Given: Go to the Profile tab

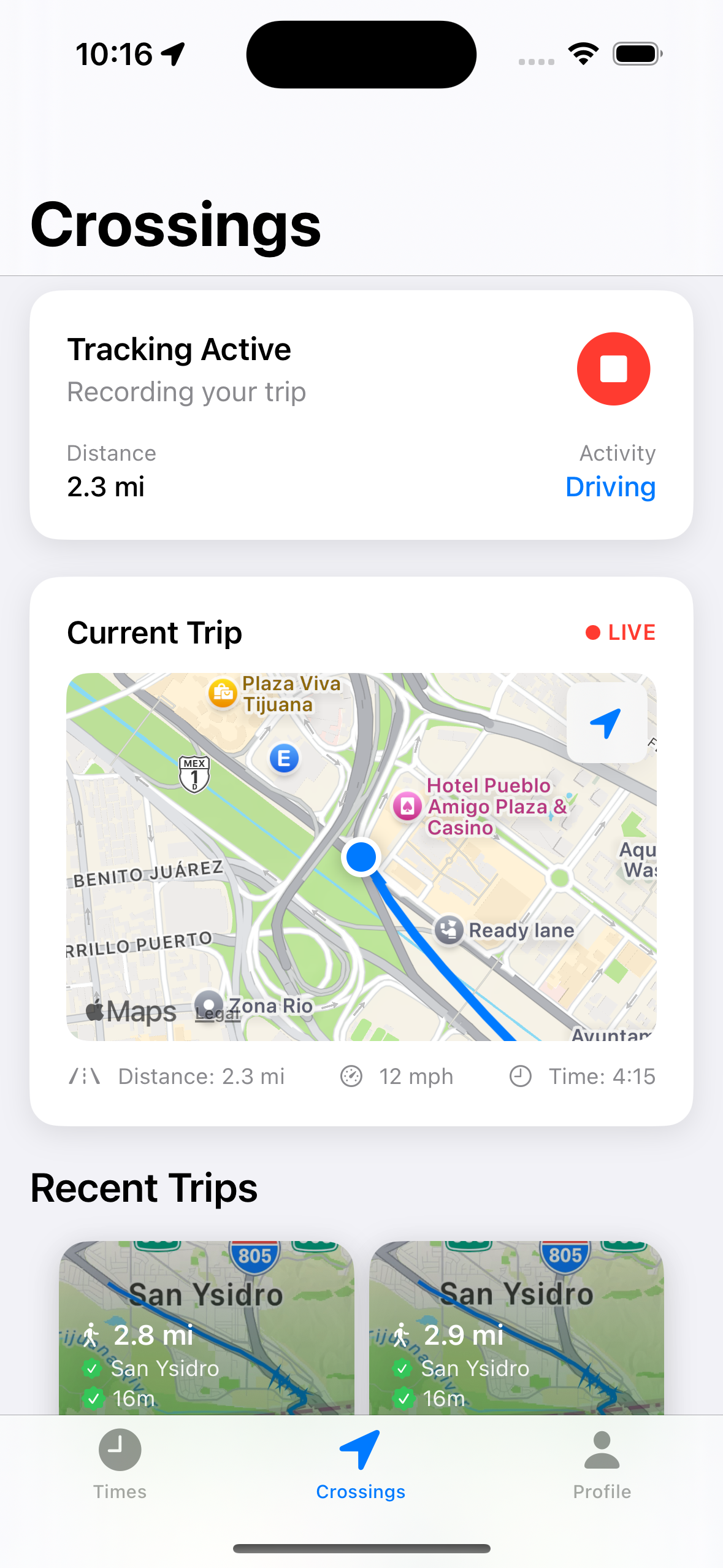Looking at the screenshot, I should click(x=602, y=1463).
